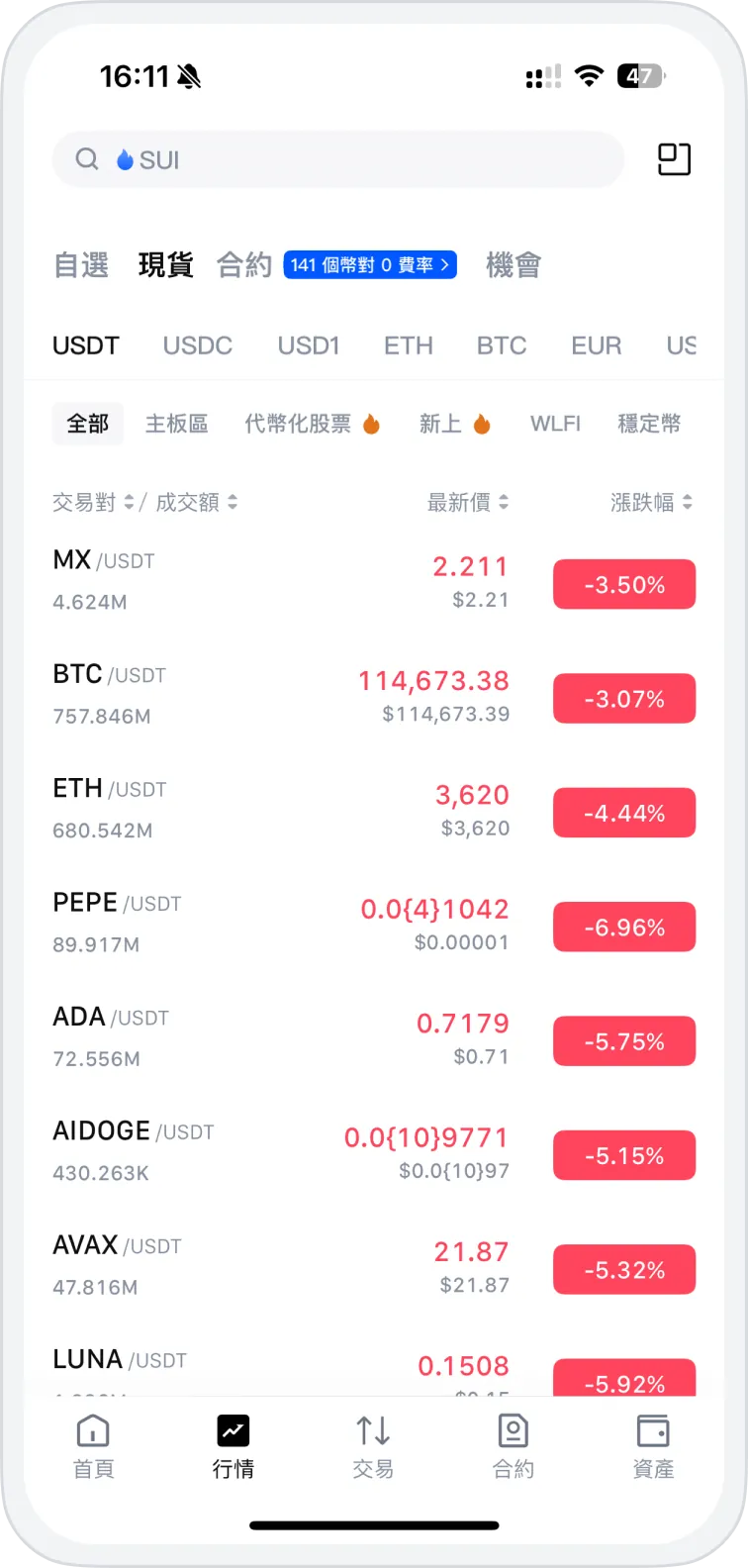Select the USDC quote currency tab
The image size is (748, 1568).
pos(198,345)
